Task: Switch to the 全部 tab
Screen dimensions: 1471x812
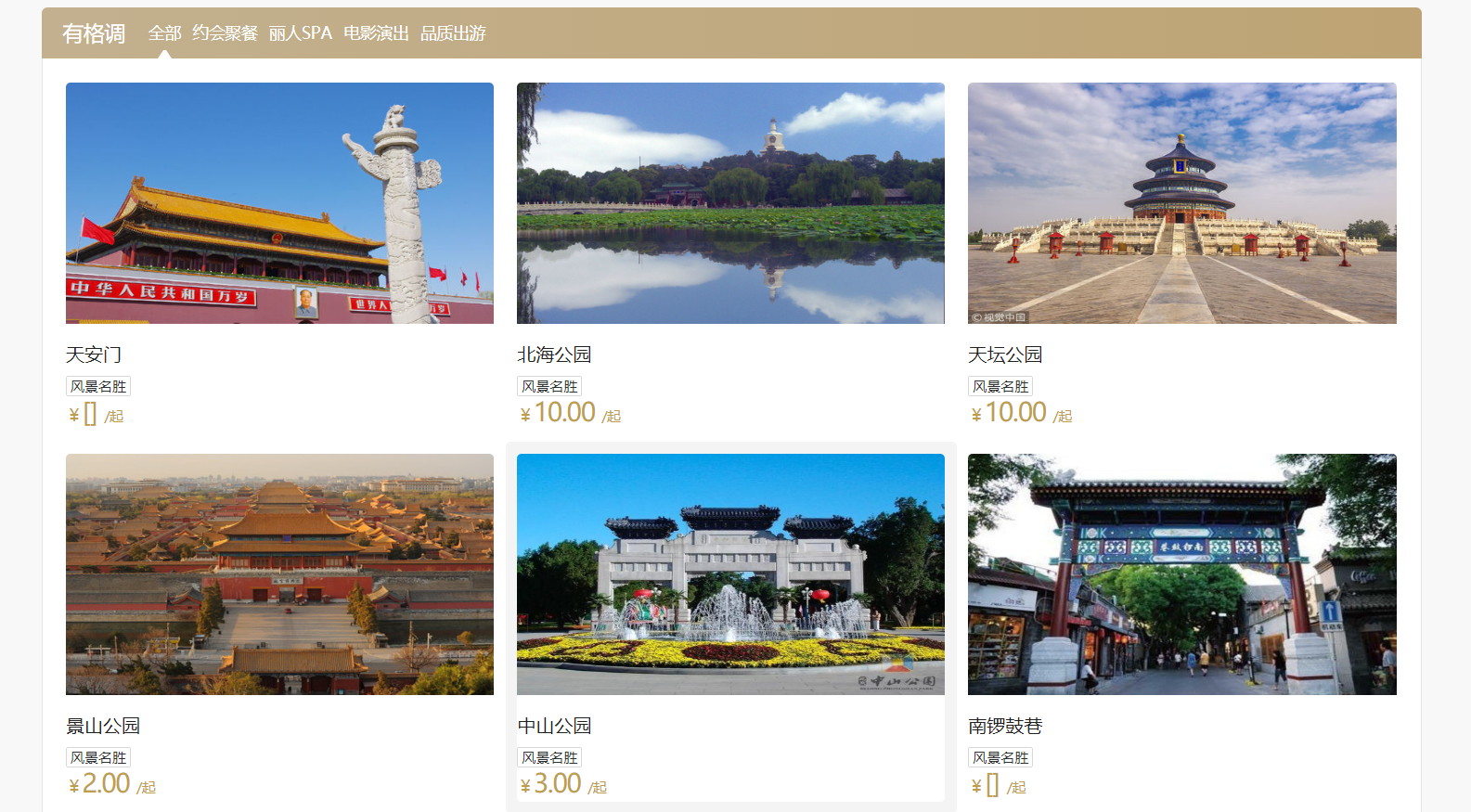Action: [164, 33]
